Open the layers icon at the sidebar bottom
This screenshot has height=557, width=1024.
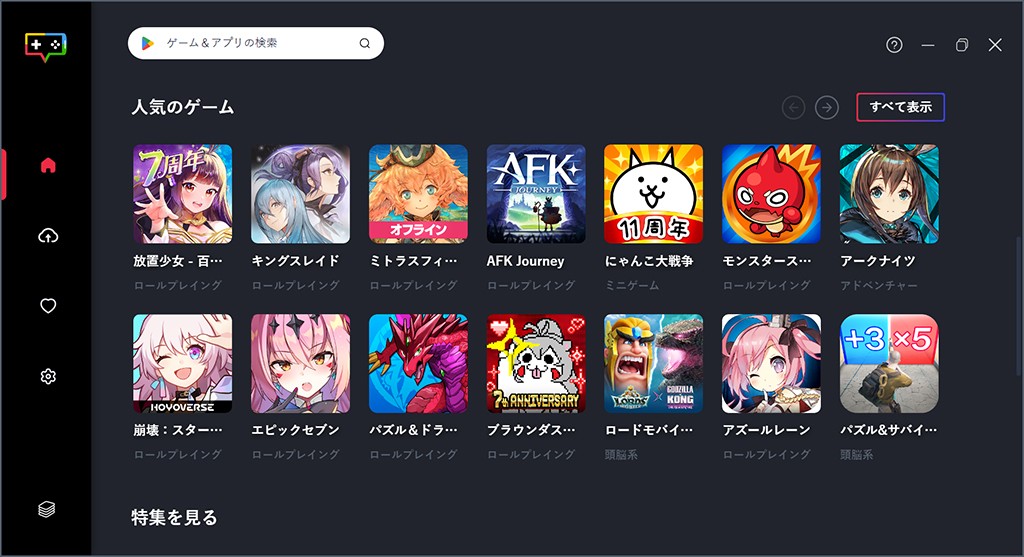(x=47, y=509)
